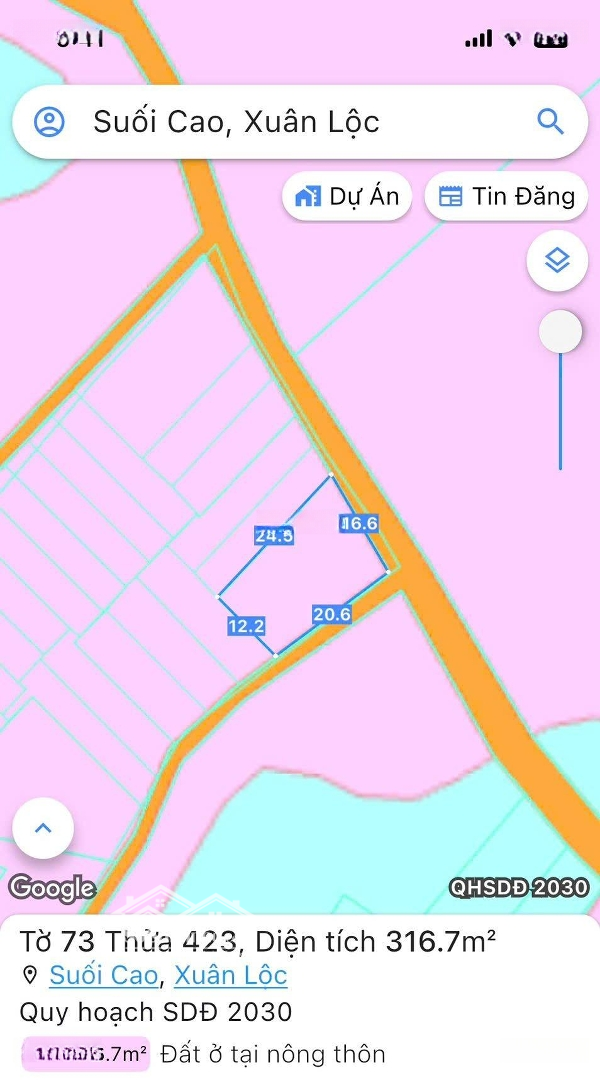
Task: Open the Tin Đăng listings chip
Action: click(506, 196)
